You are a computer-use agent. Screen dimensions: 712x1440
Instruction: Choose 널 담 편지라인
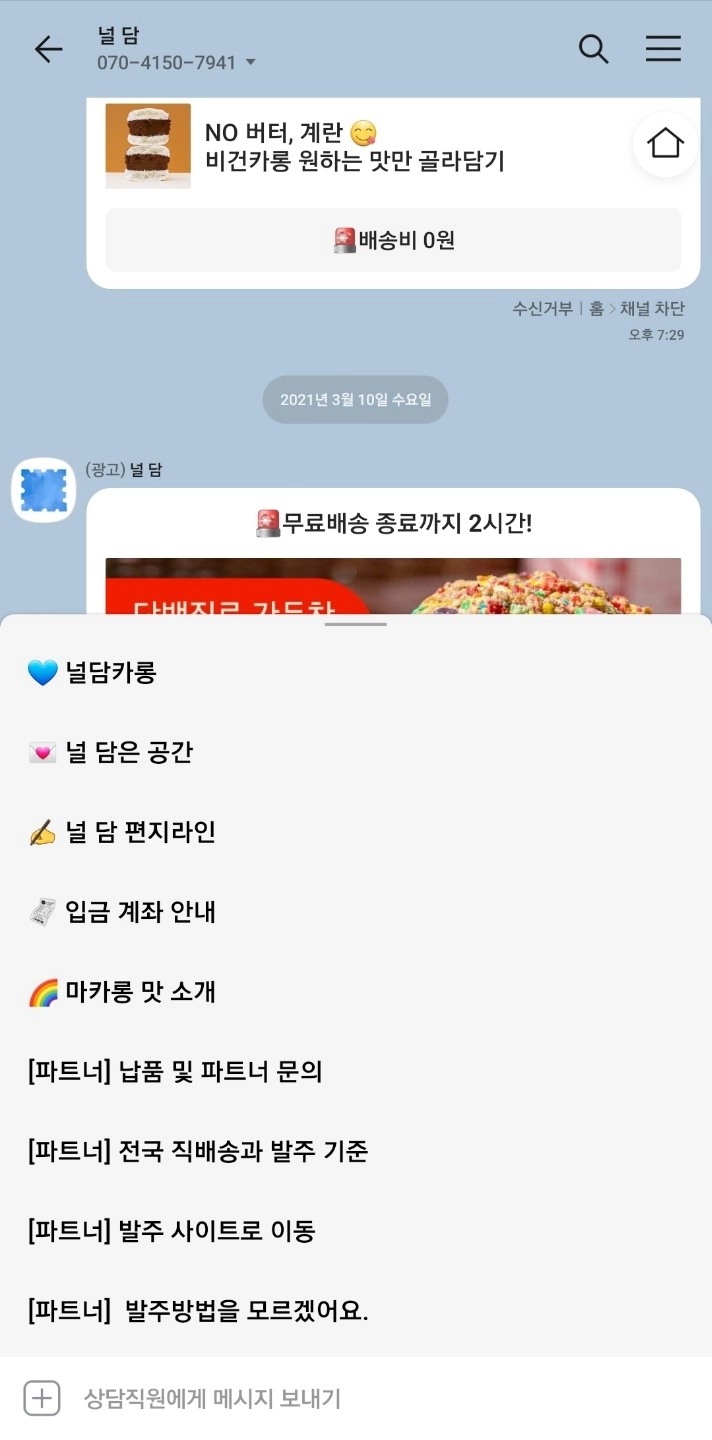tap(140, 832)
